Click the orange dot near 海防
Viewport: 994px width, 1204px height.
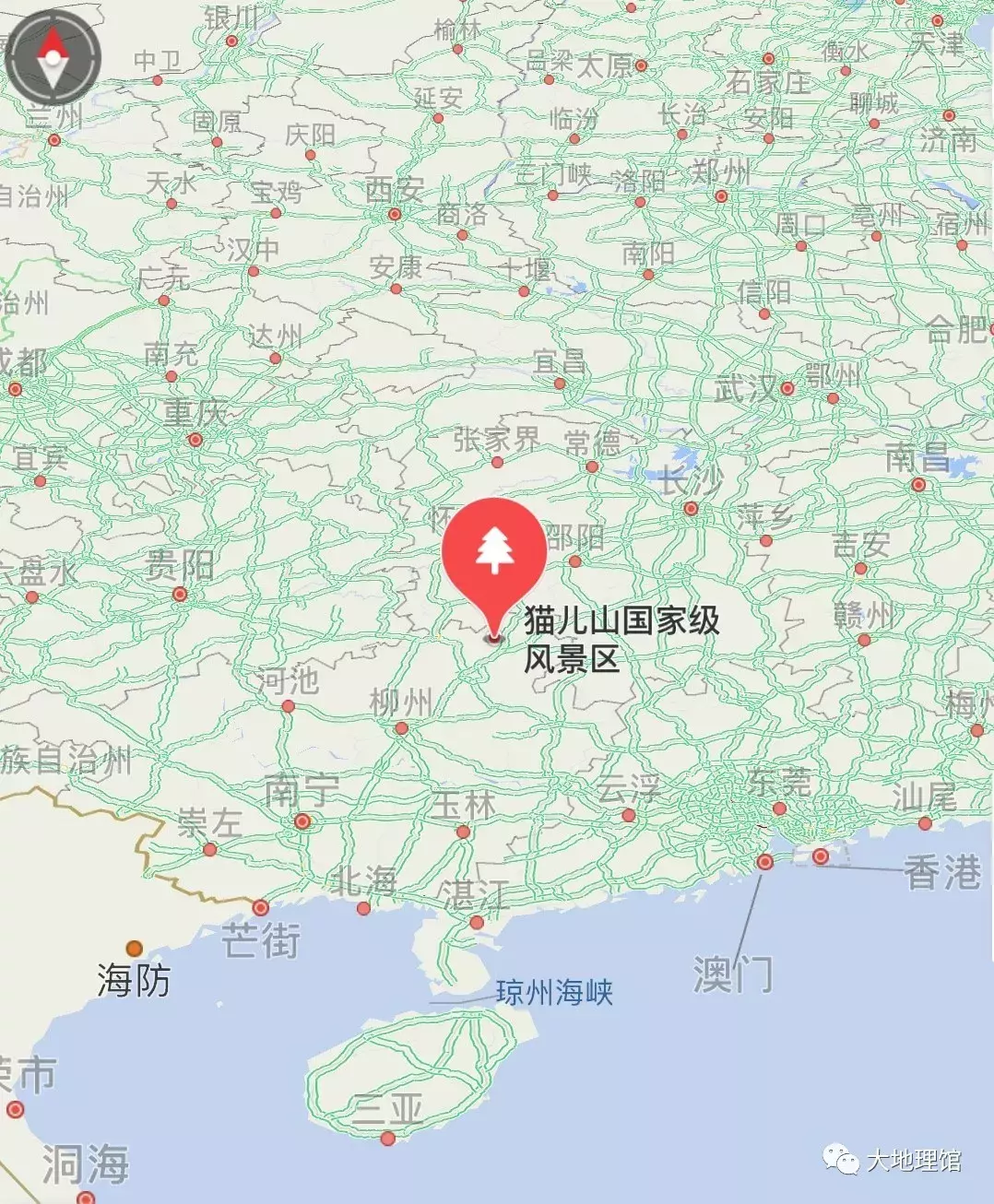[x=136, y=948]
